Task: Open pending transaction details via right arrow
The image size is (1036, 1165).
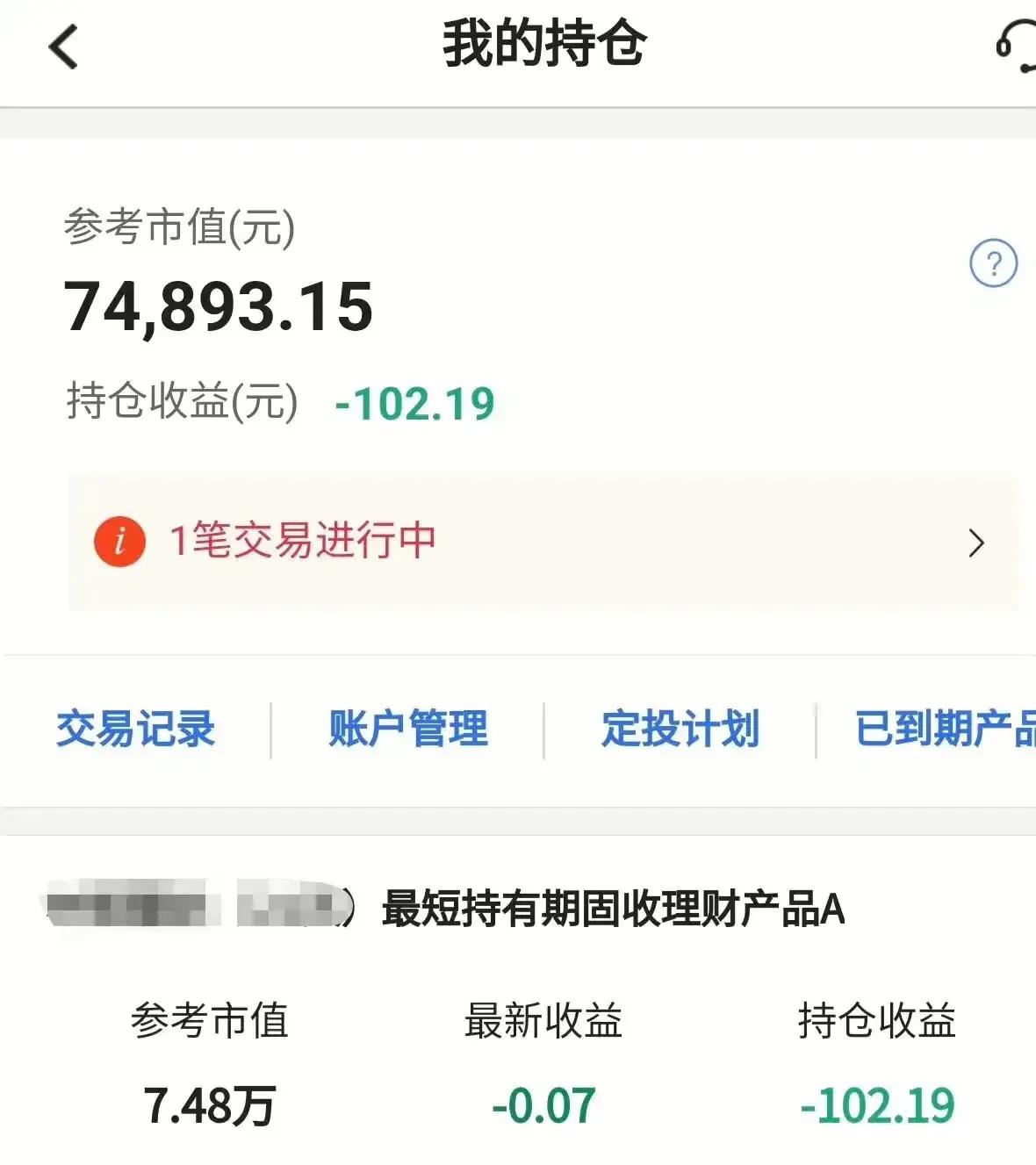Action: (x=975, y=543)
